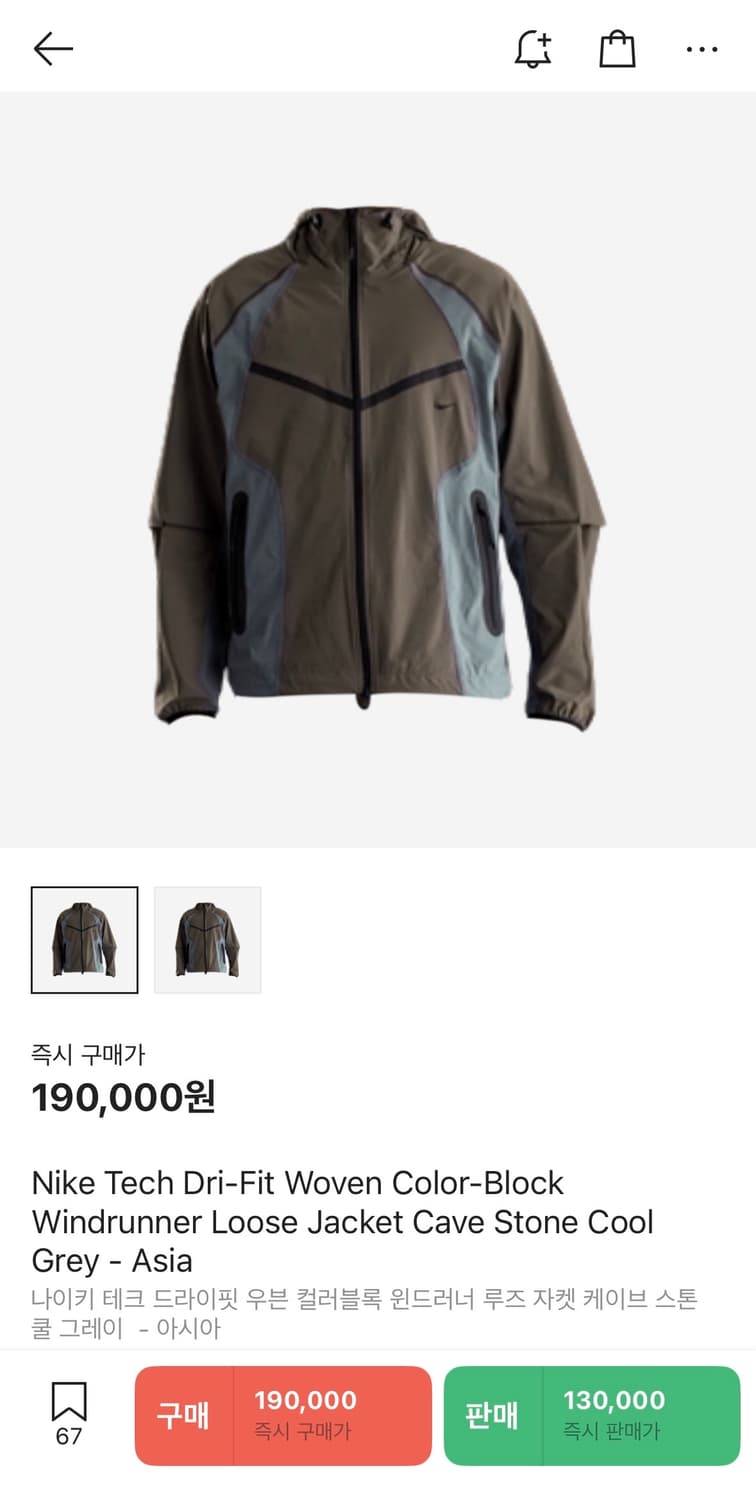Open the notification bell with plus sign
Screen dimensions: 756x1500
coord(533,47)
